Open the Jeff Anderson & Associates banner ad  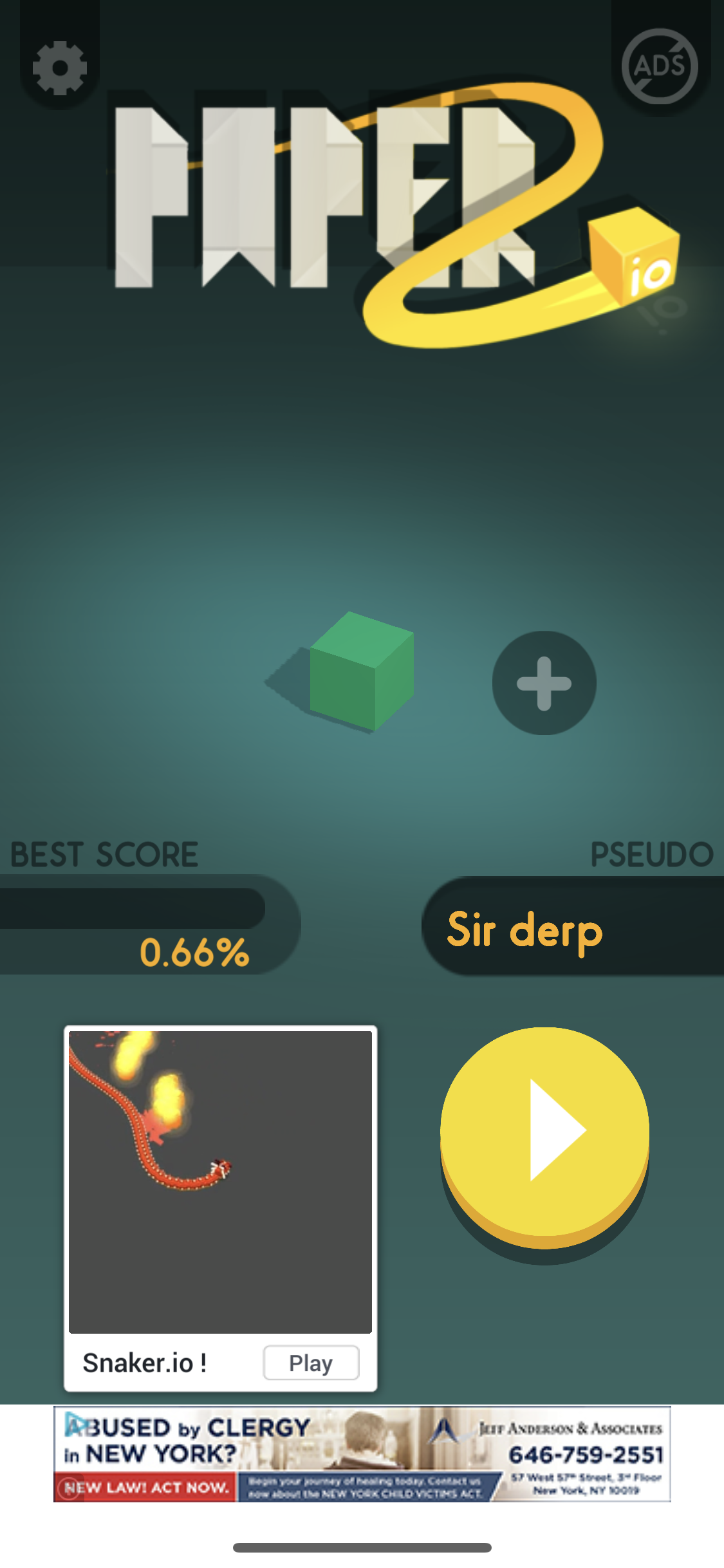[362, 1454]
